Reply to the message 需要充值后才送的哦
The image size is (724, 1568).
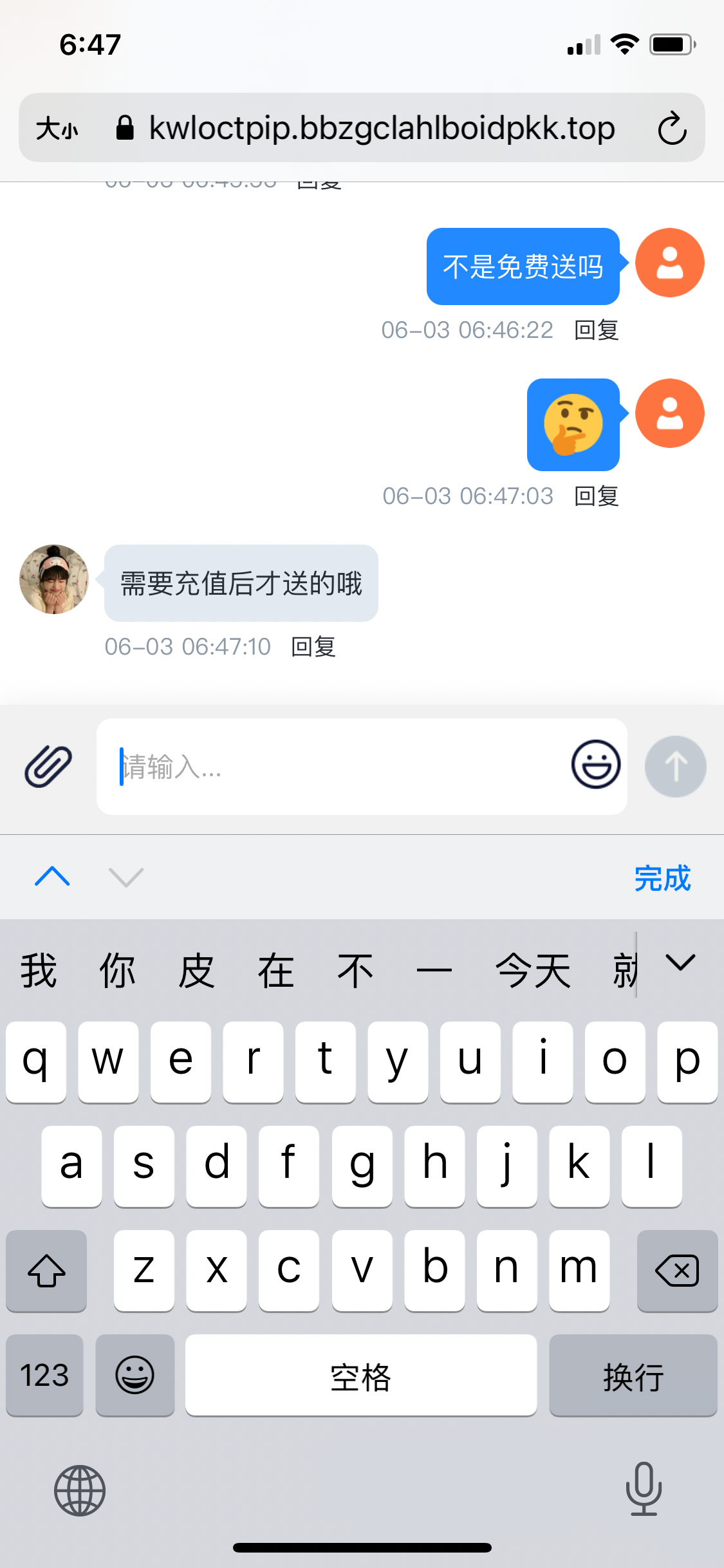point(313,647)
